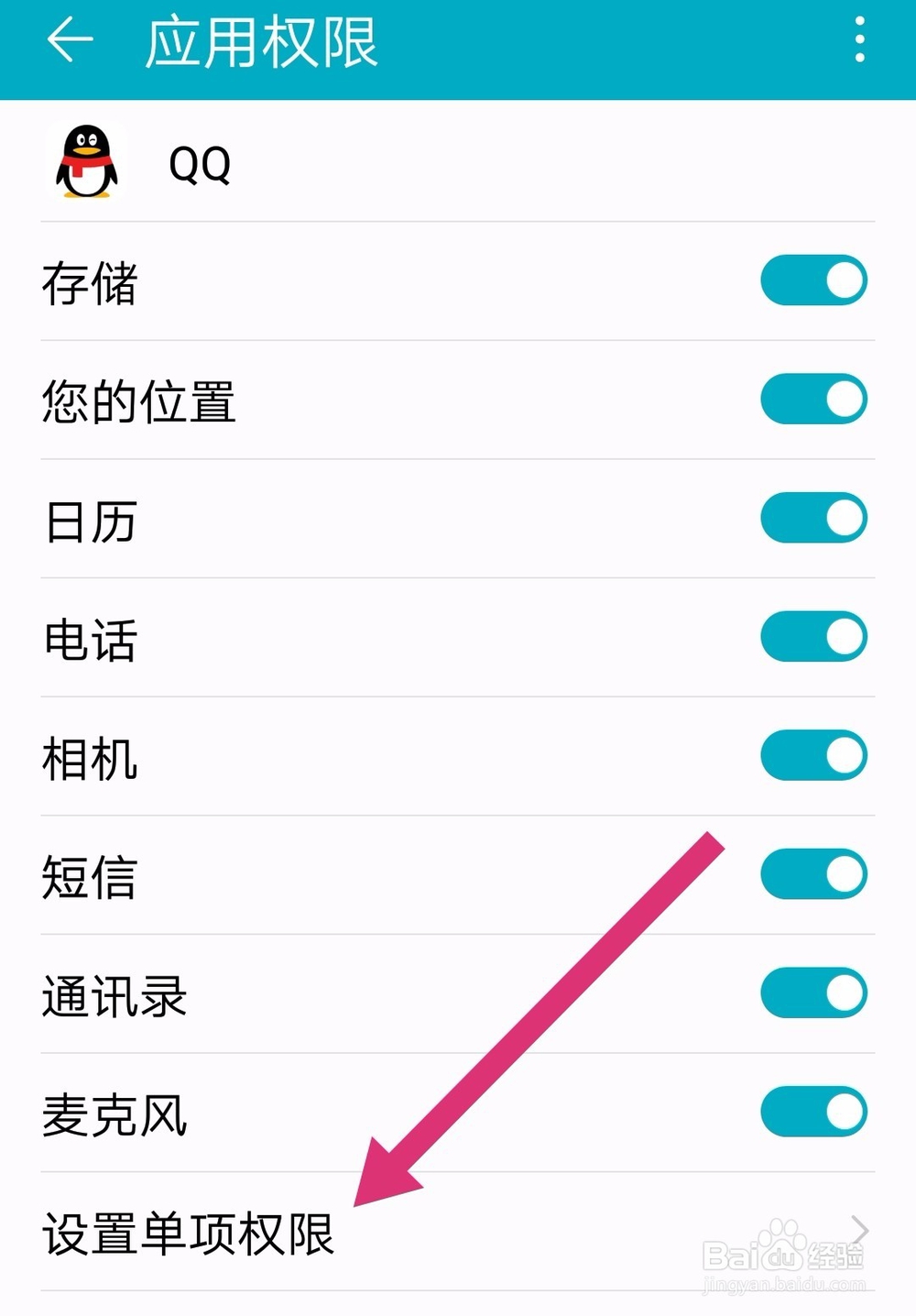Tap the back arrow in the header
916x1316 pixels.
73,38
